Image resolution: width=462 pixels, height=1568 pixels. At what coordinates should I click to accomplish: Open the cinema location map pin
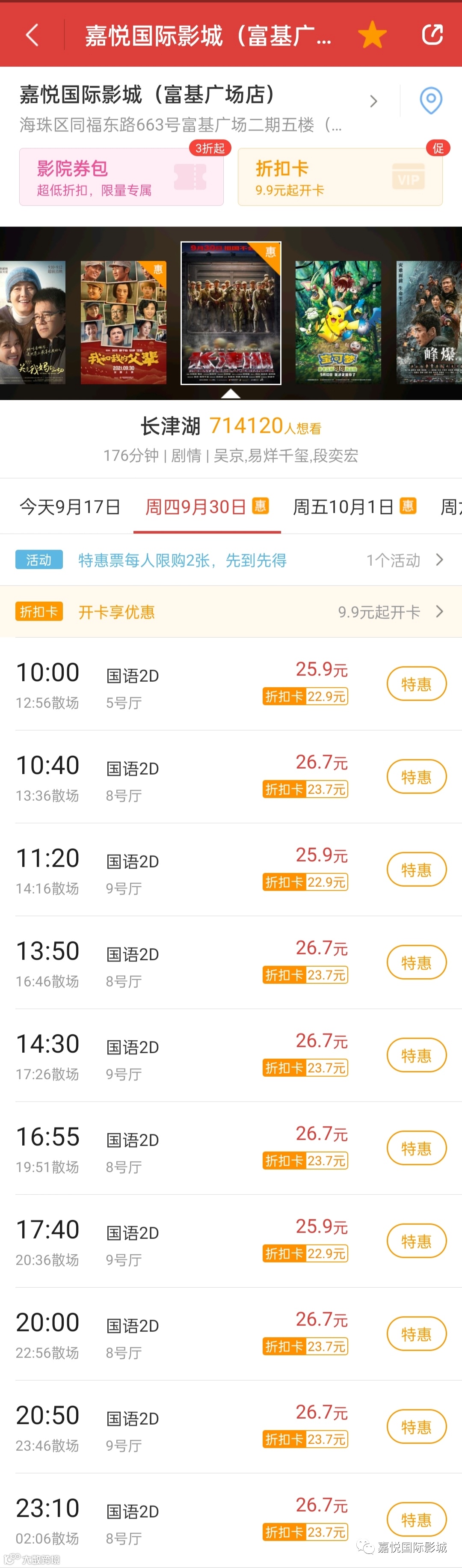pyautogui.click(x=431, y=101)
